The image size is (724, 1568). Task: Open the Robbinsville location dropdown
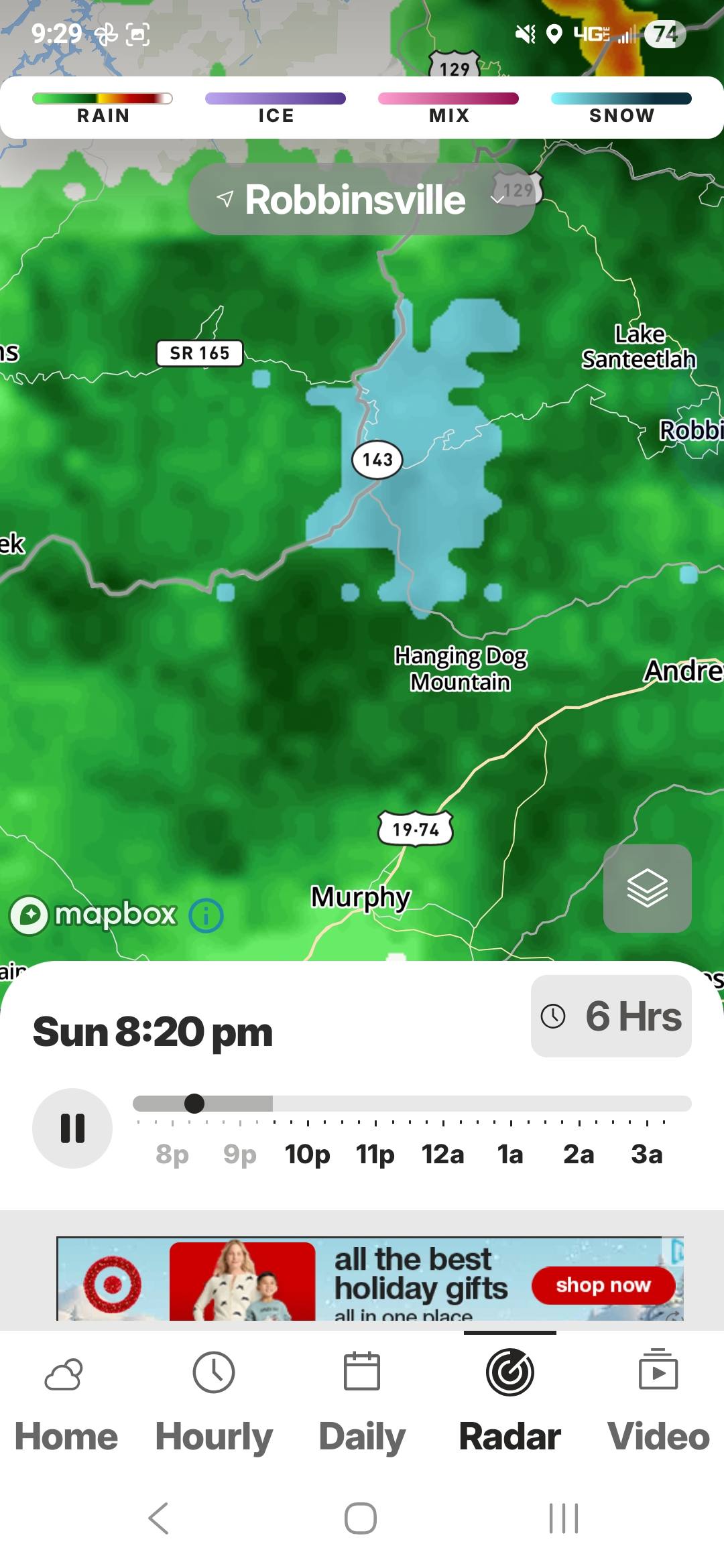click(x=361, y=199)
